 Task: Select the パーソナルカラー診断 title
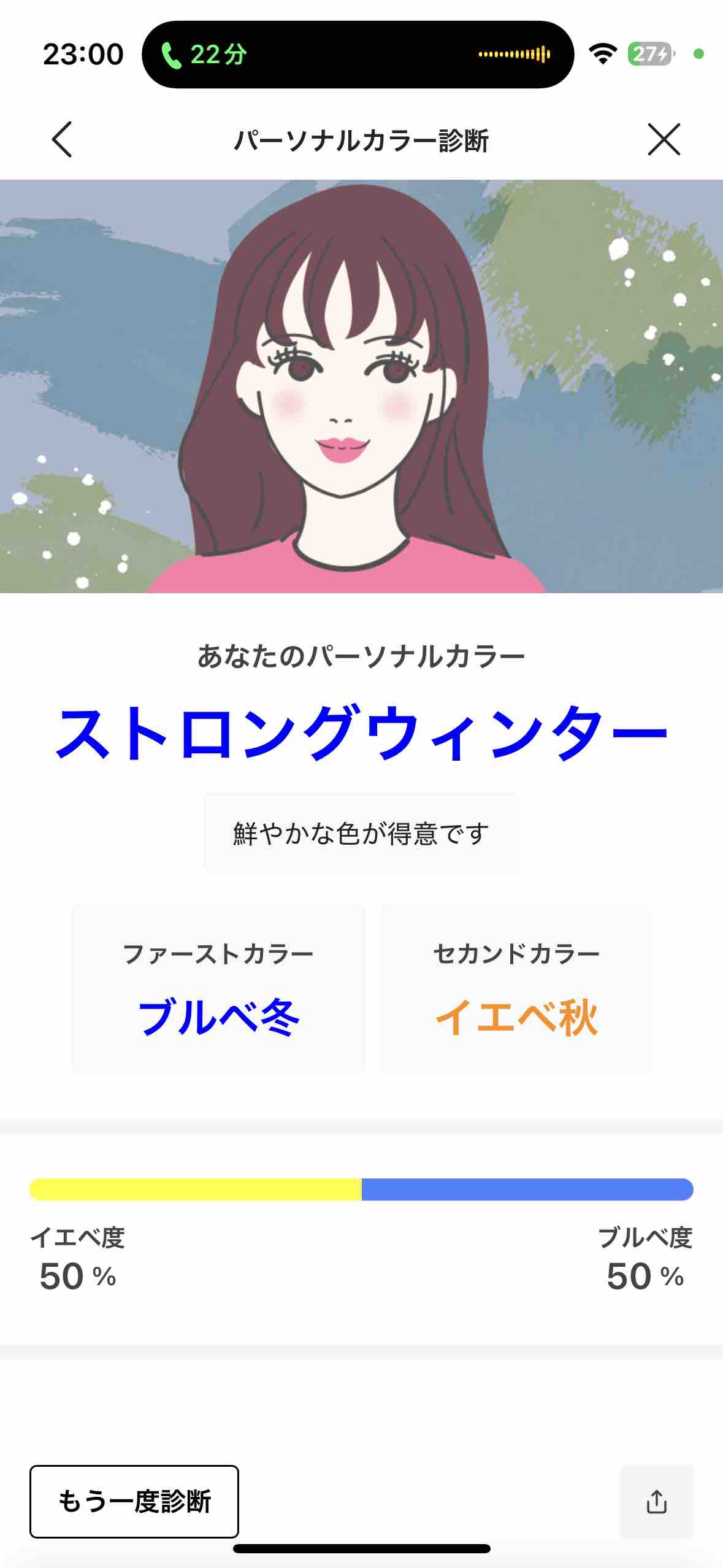pyautogui.click(x=361, y=139)
